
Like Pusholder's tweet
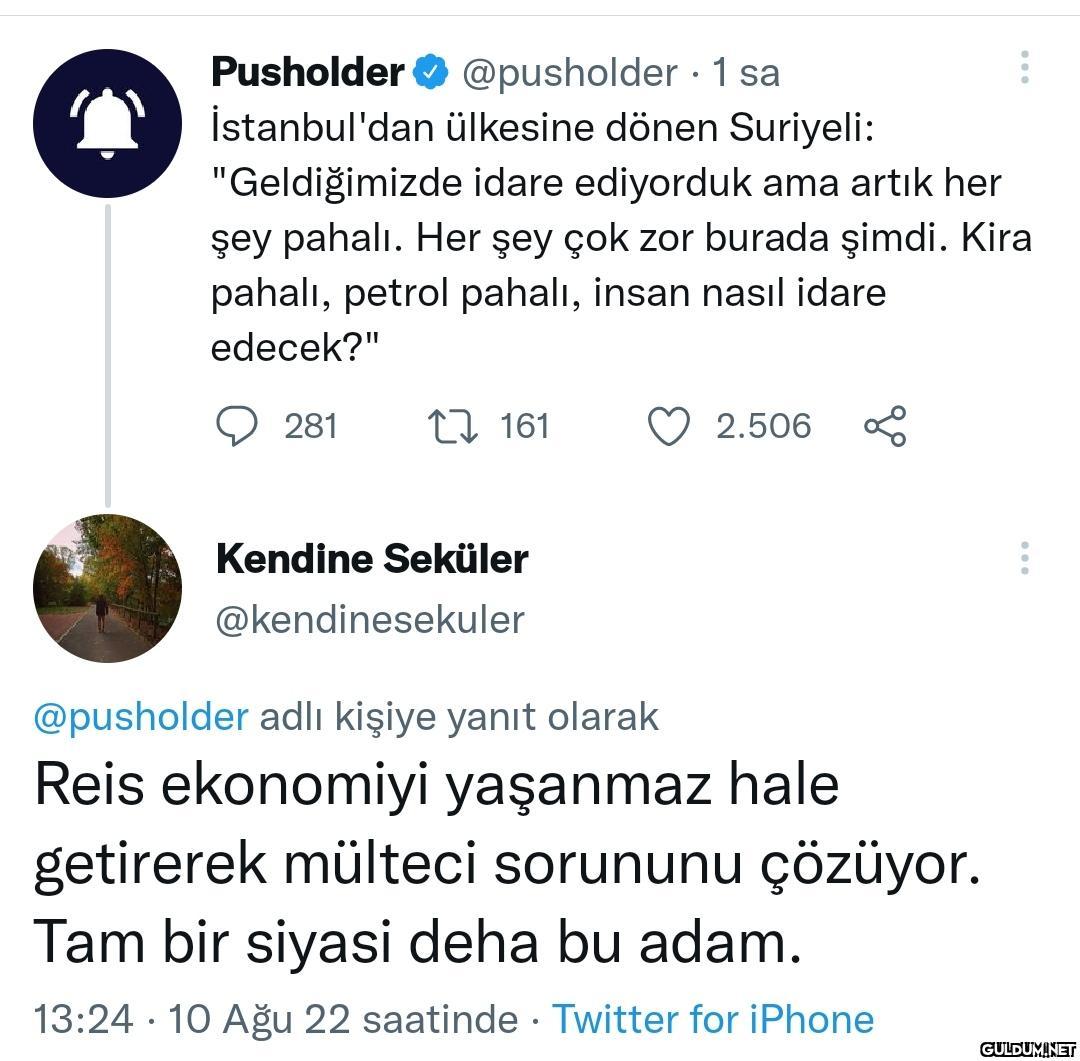pos(669,427)
